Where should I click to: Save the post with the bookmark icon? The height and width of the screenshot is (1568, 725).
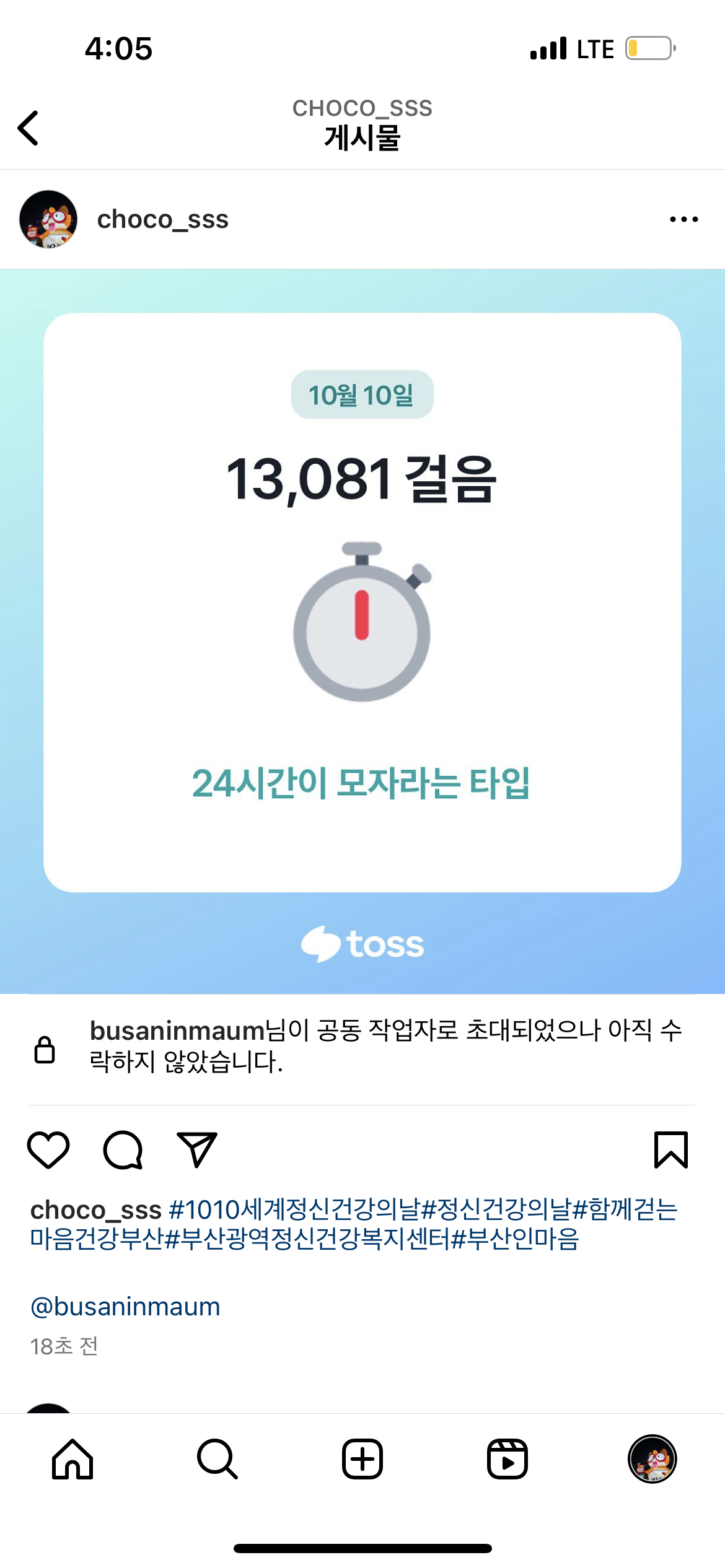pyautogui.click(x=670, y=1149)
